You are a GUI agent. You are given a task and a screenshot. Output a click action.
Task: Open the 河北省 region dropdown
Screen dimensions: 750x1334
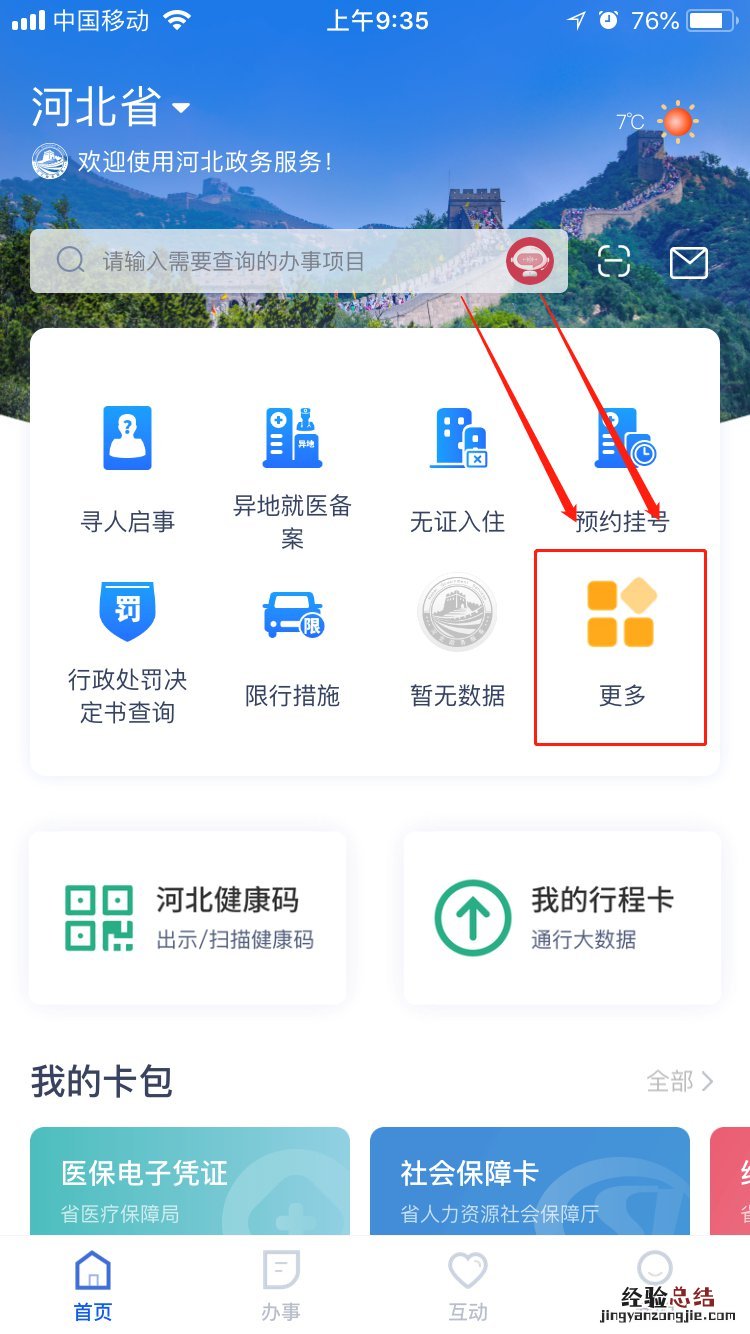111,108
